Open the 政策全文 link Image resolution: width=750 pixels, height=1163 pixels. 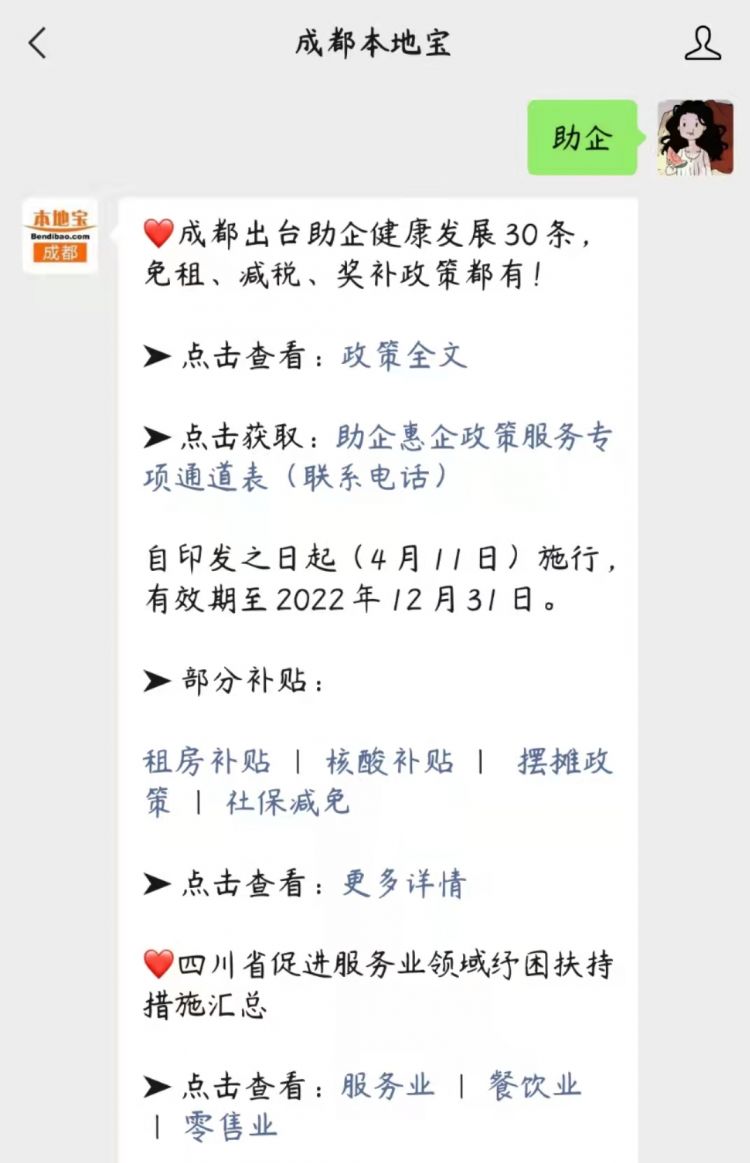click(403, 356)
